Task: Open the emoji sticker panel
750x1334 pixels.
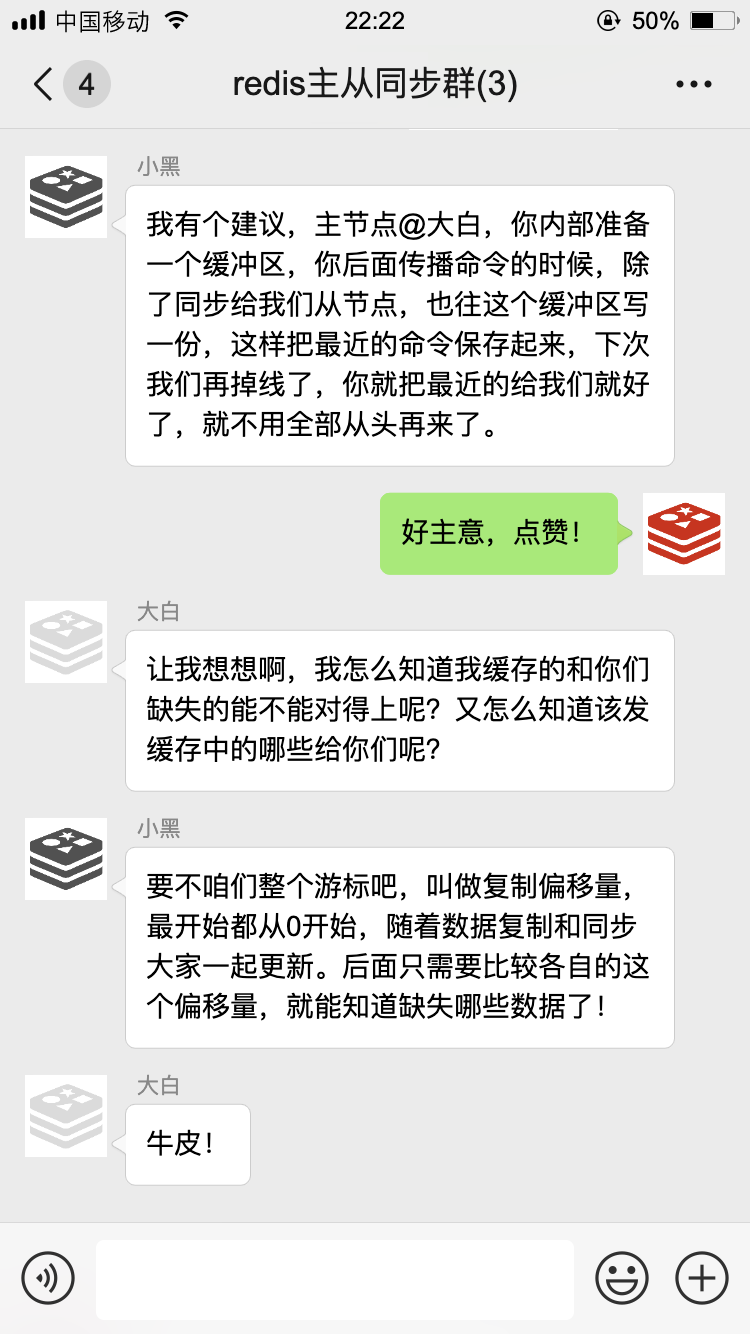Action: click(x=621, y=1278)
